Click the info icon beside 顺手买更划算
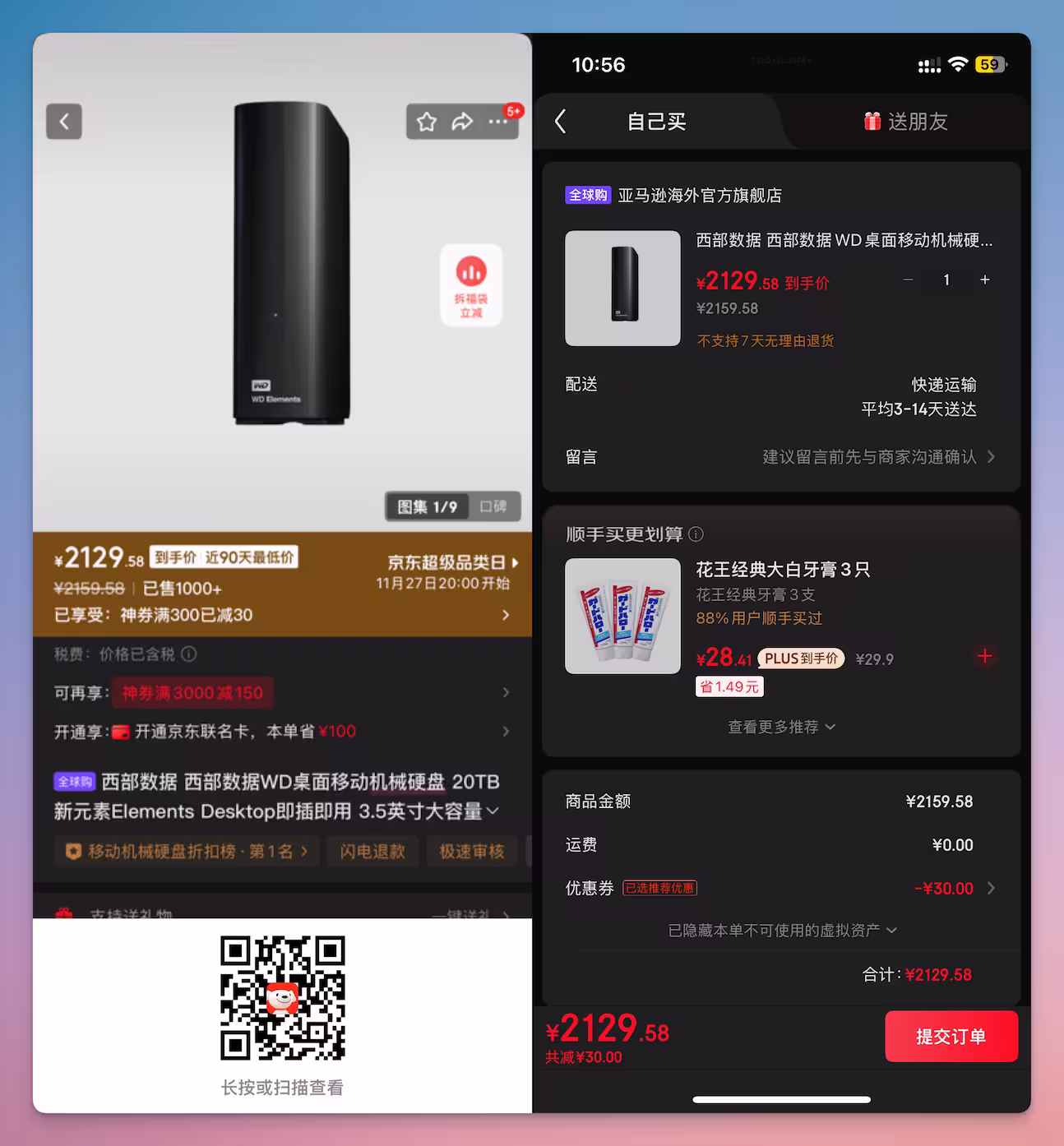The image size is (1064, 1146). click(x=696, y=534)
